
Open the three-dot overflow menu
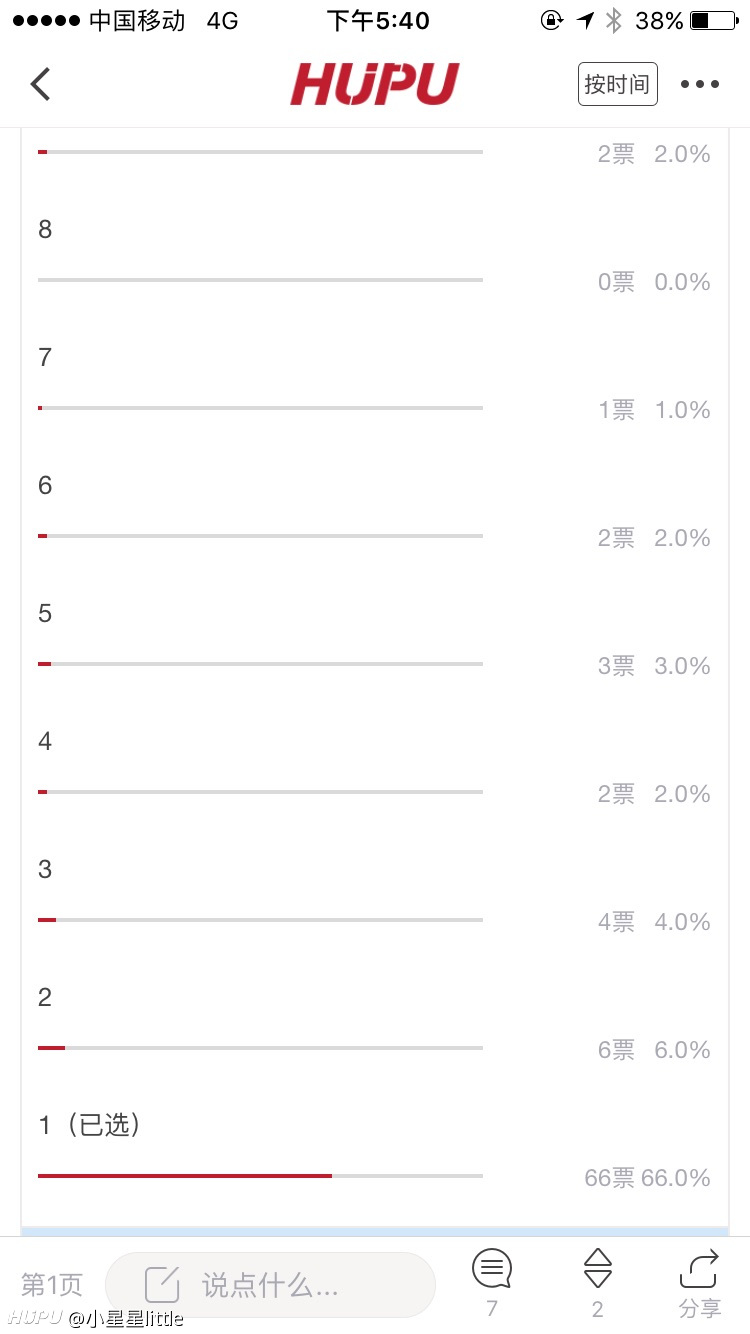pyautogui.click(x=700, y=84)
